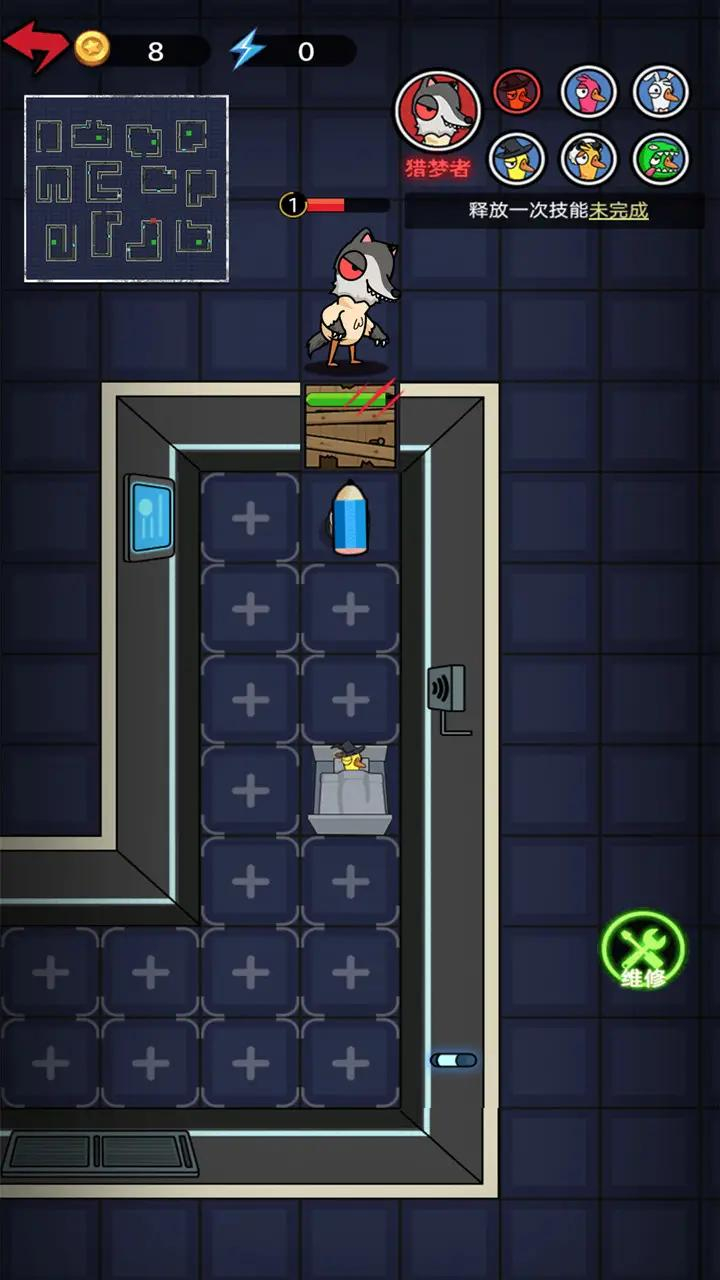Screen dimensions: 720x1280
Task: Tap the green 维修 repair button
Action: (643, 952)
